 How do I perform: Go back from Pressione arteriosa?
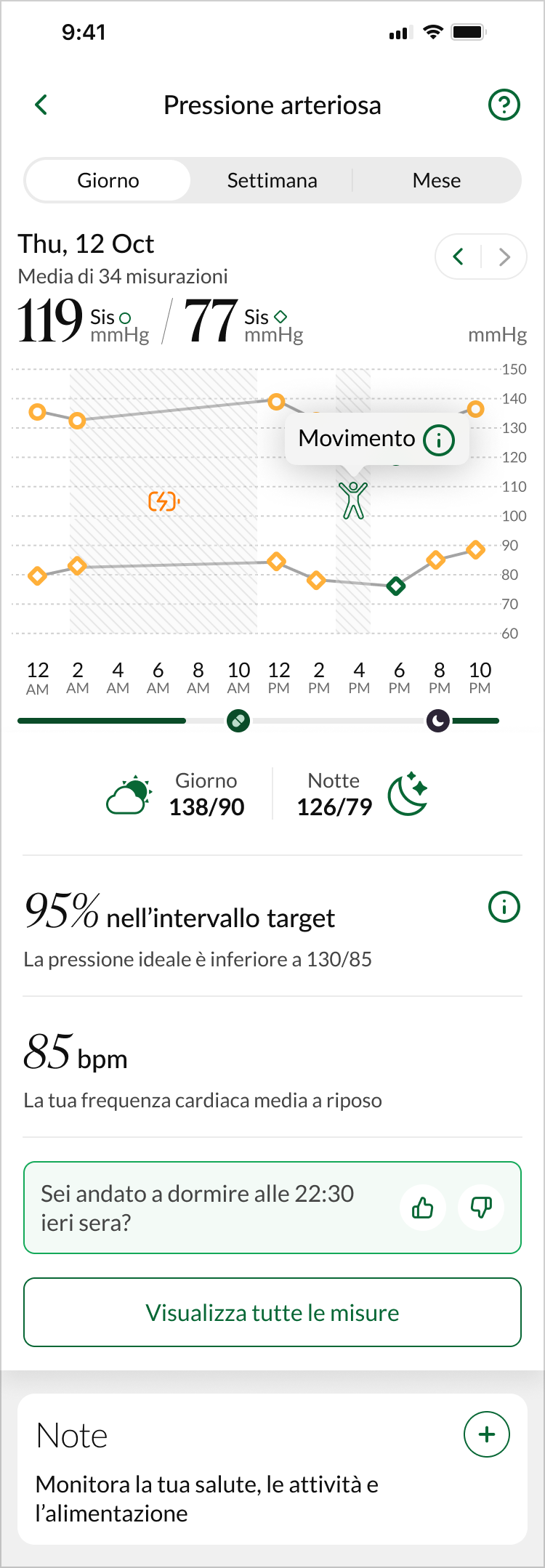point(41,105)
